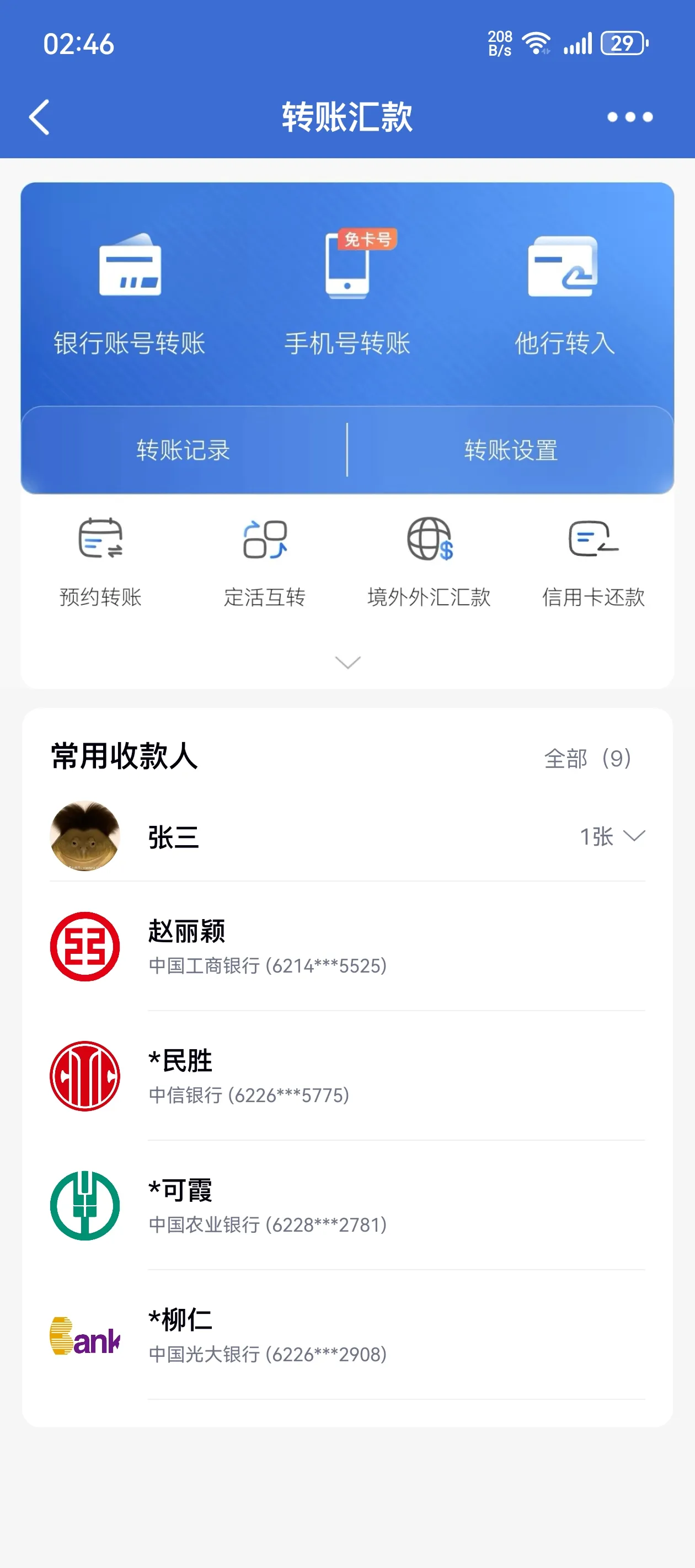This screenshot has height=1568, width=695.
Task: Tap 张三's avatar thumbnail
Action: [85, 836]
